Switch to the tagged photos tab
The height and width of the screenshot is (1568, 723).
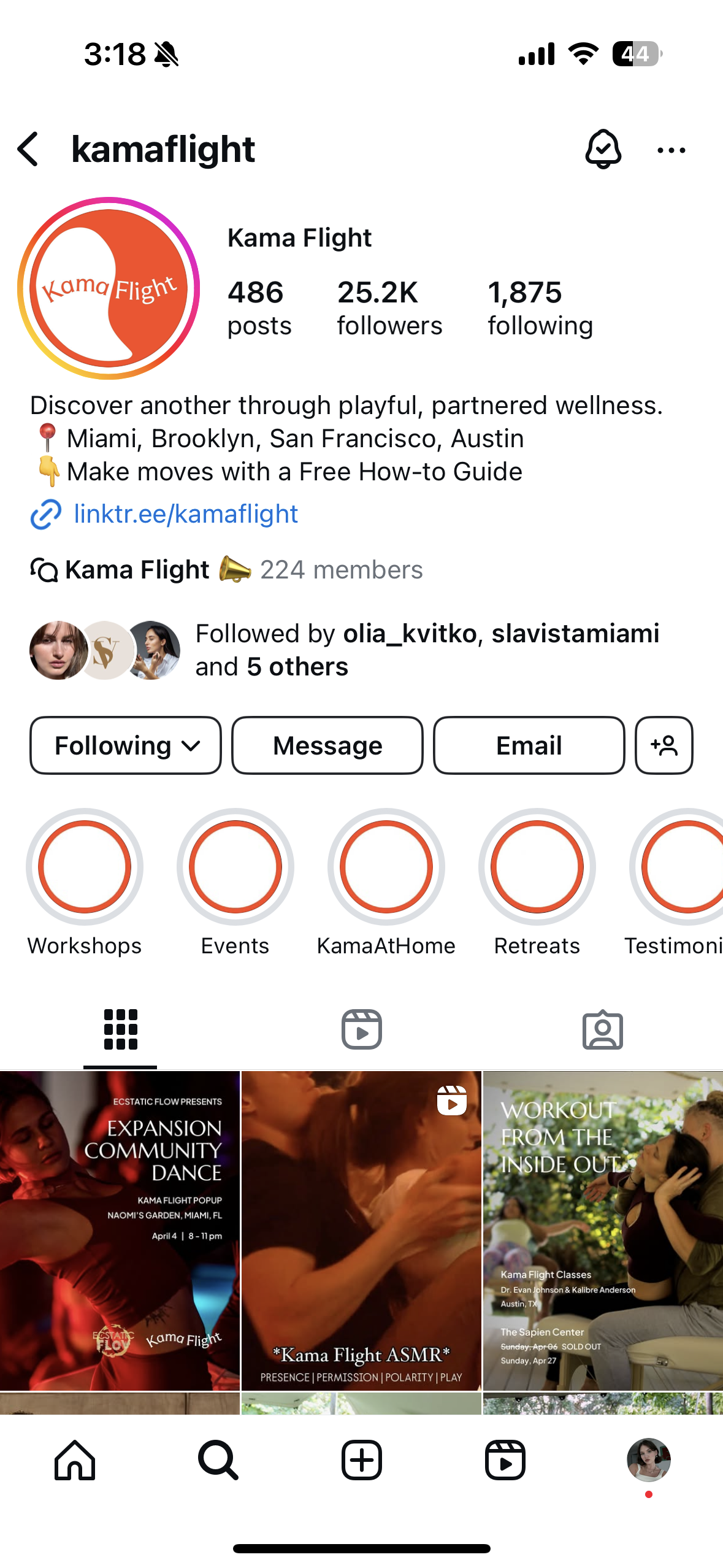(603, 1029)
